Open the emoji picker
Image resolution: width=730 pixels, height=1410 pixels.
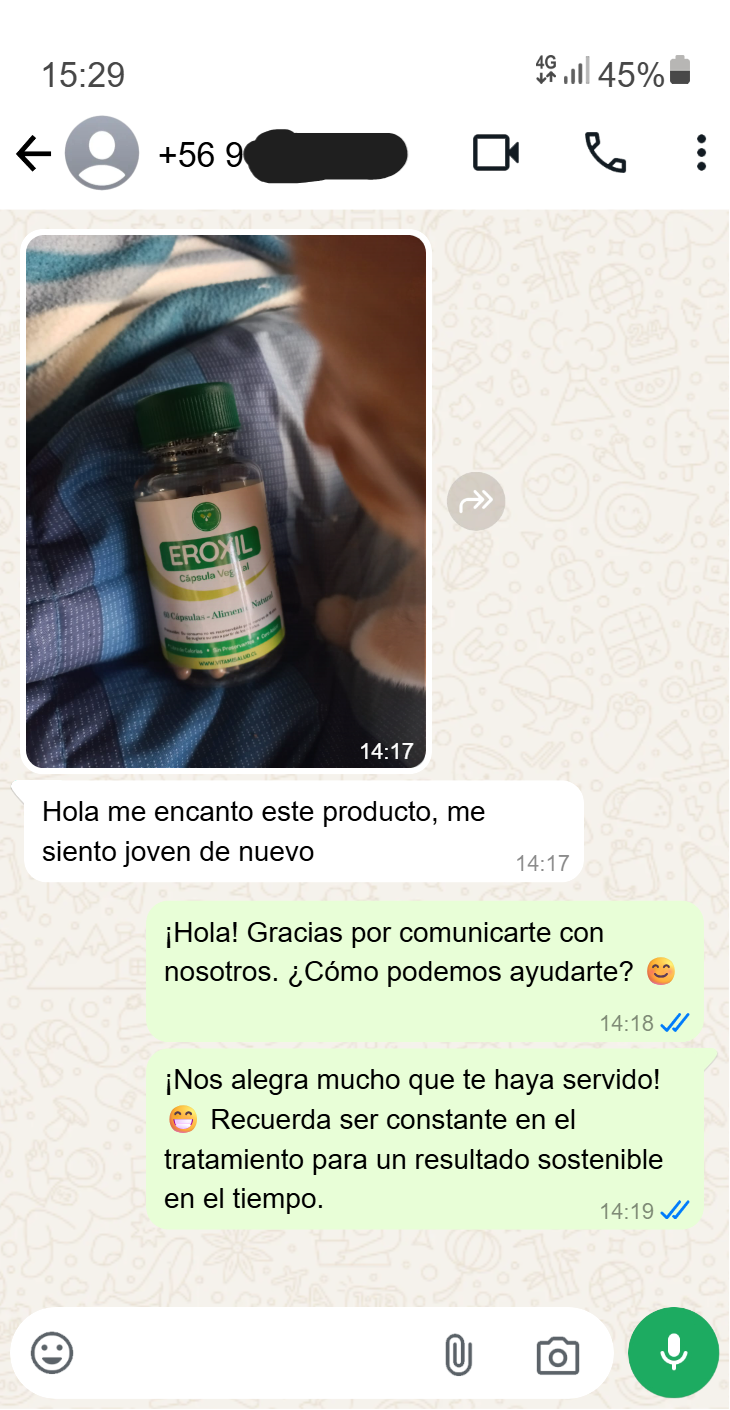[52, 1354]
